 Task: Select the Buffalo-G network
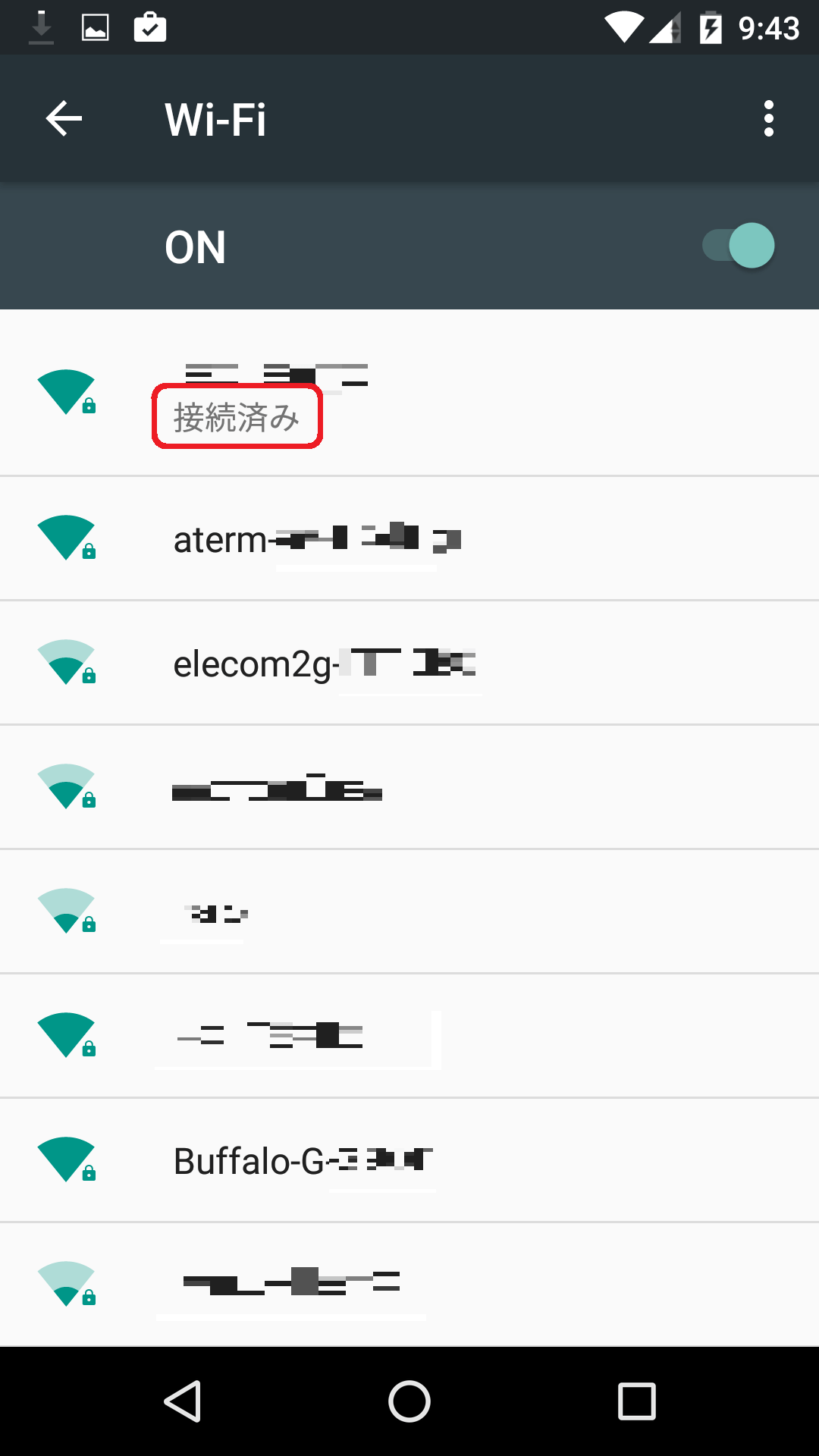(x=409, y=1160)
